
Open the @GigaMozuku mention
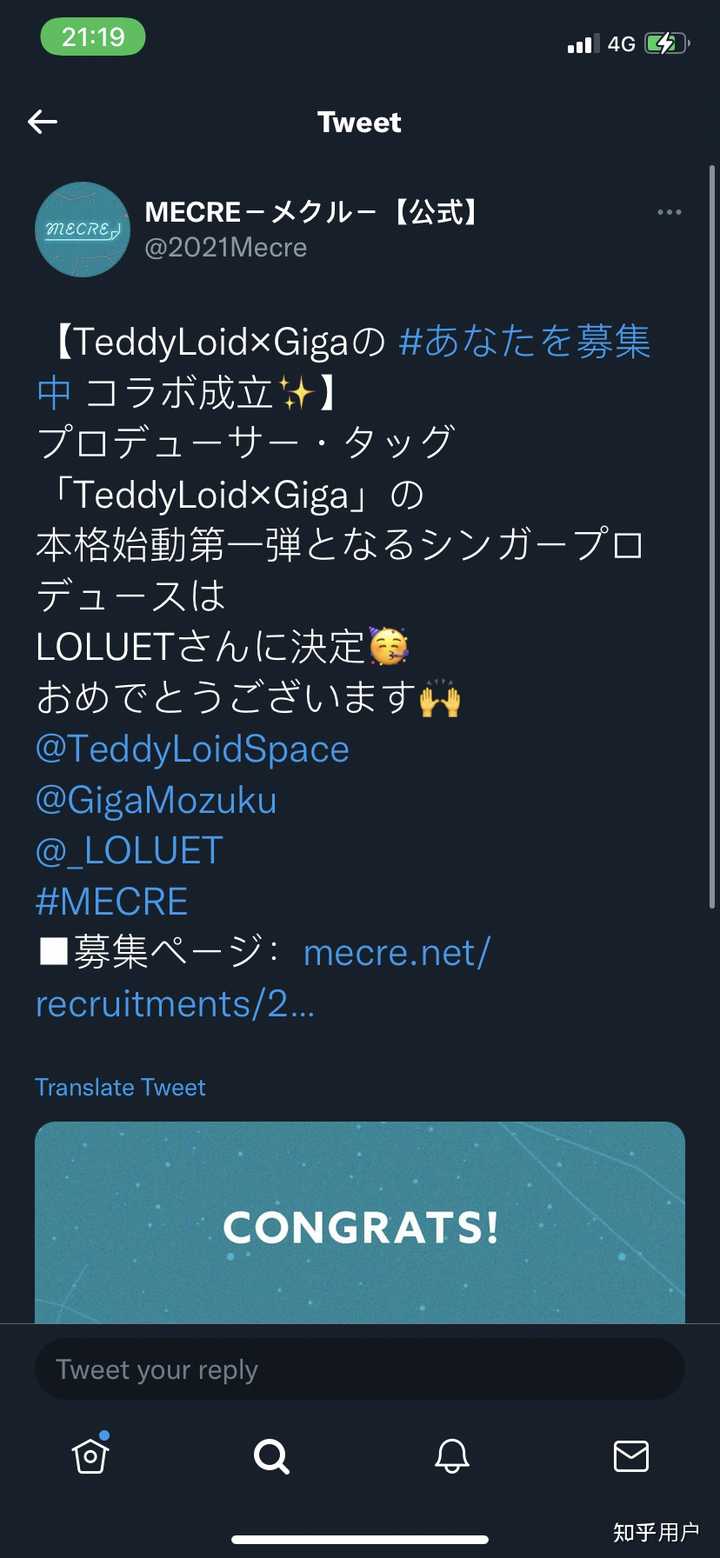tap(156, 800)
